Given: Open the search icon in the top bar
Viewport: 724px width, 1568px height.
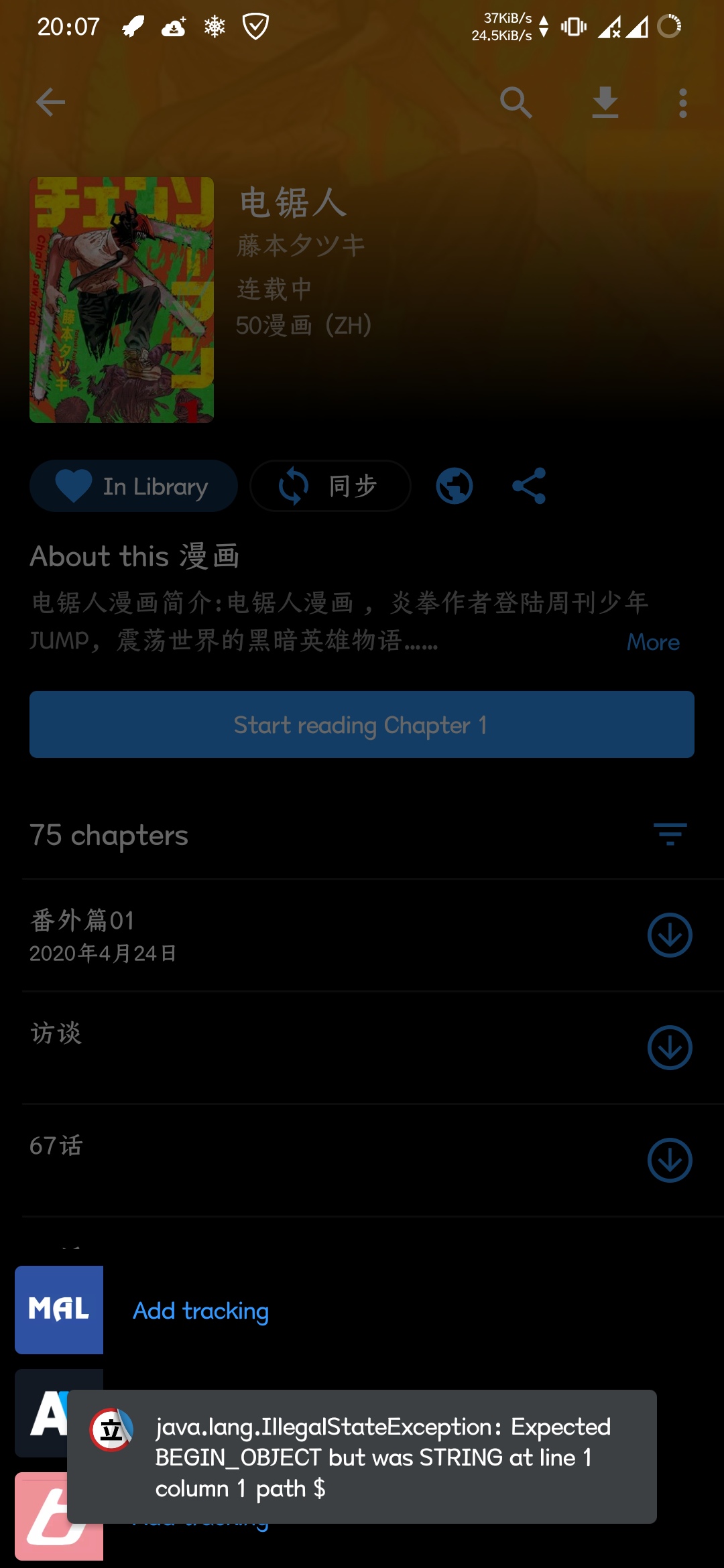Looking at the screenshot, I should pyautogui.click(x=516, y=103).
